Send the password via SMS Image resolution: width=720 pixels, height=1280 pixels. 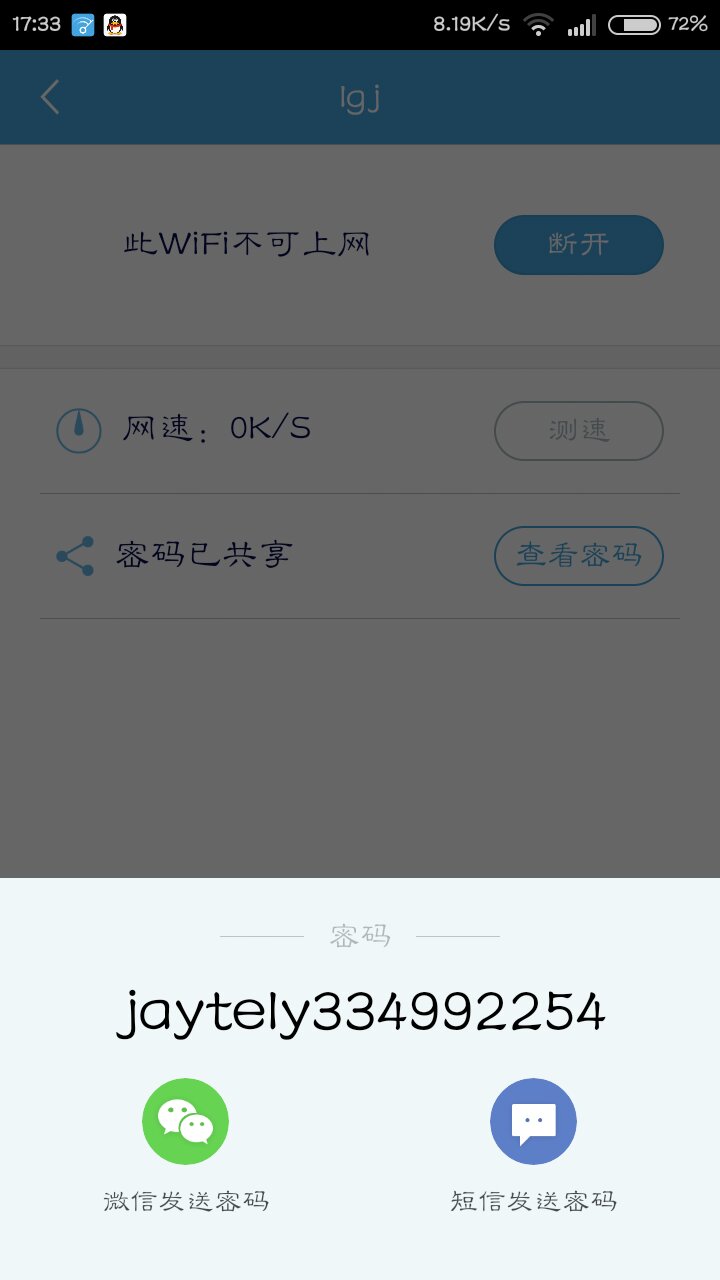[533, 1122]
